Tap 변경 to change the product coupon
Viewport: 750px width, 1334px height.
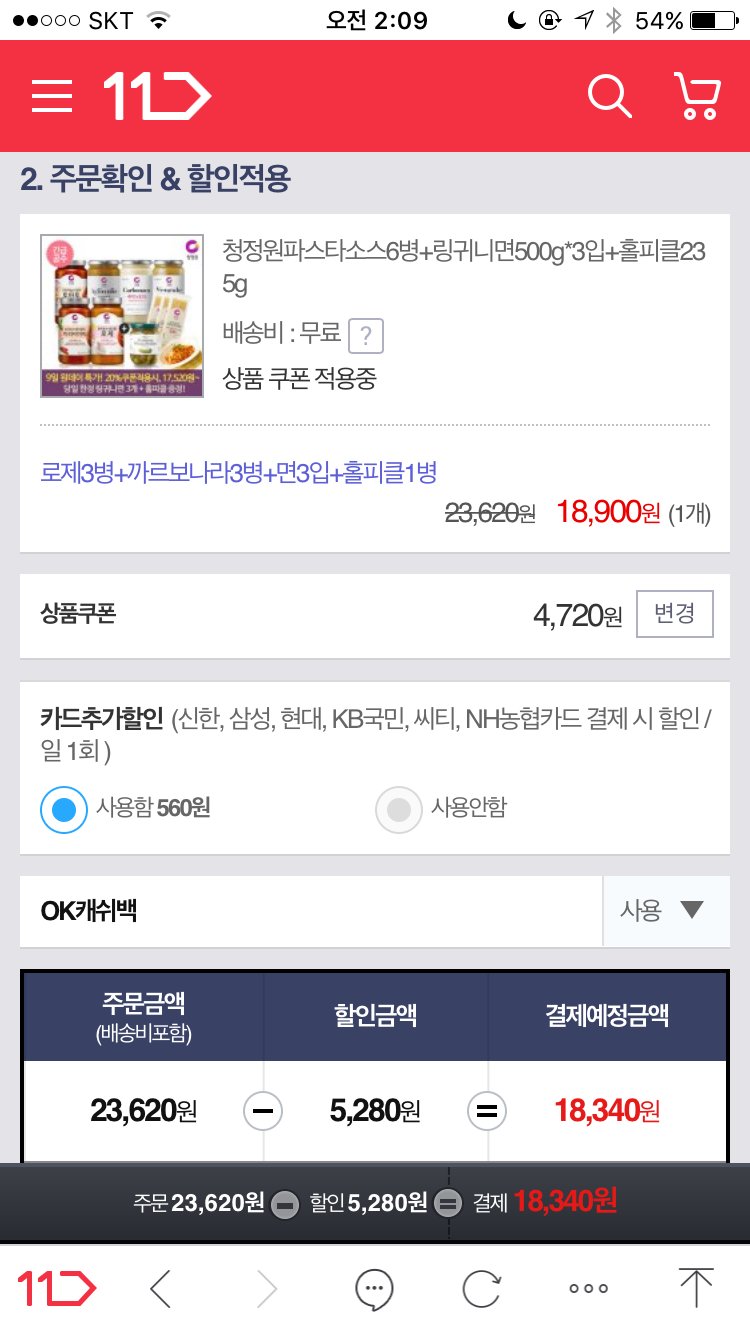pyautogui.click(x=675, y=614)
